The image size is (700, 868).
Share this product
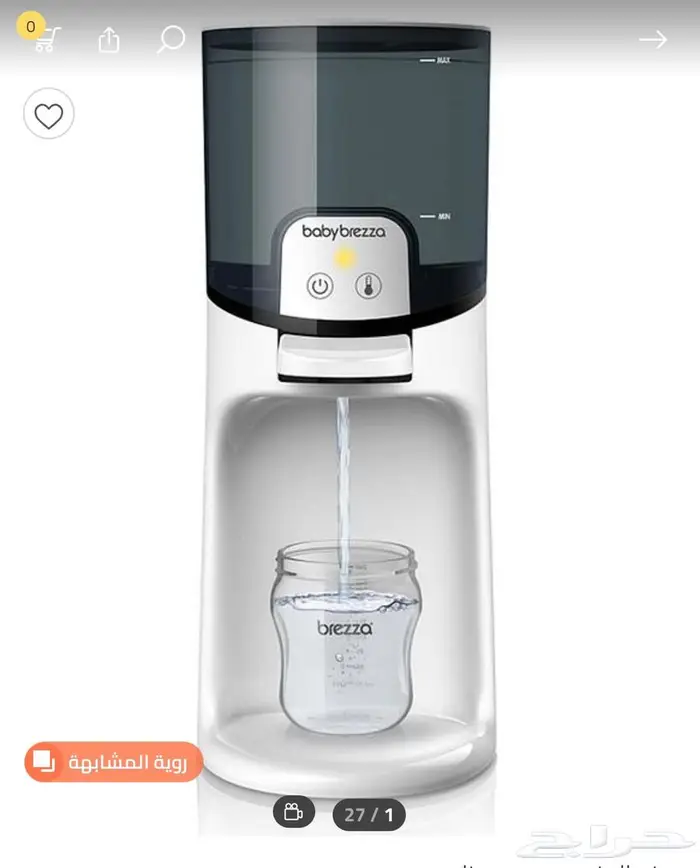coord(109,40)
